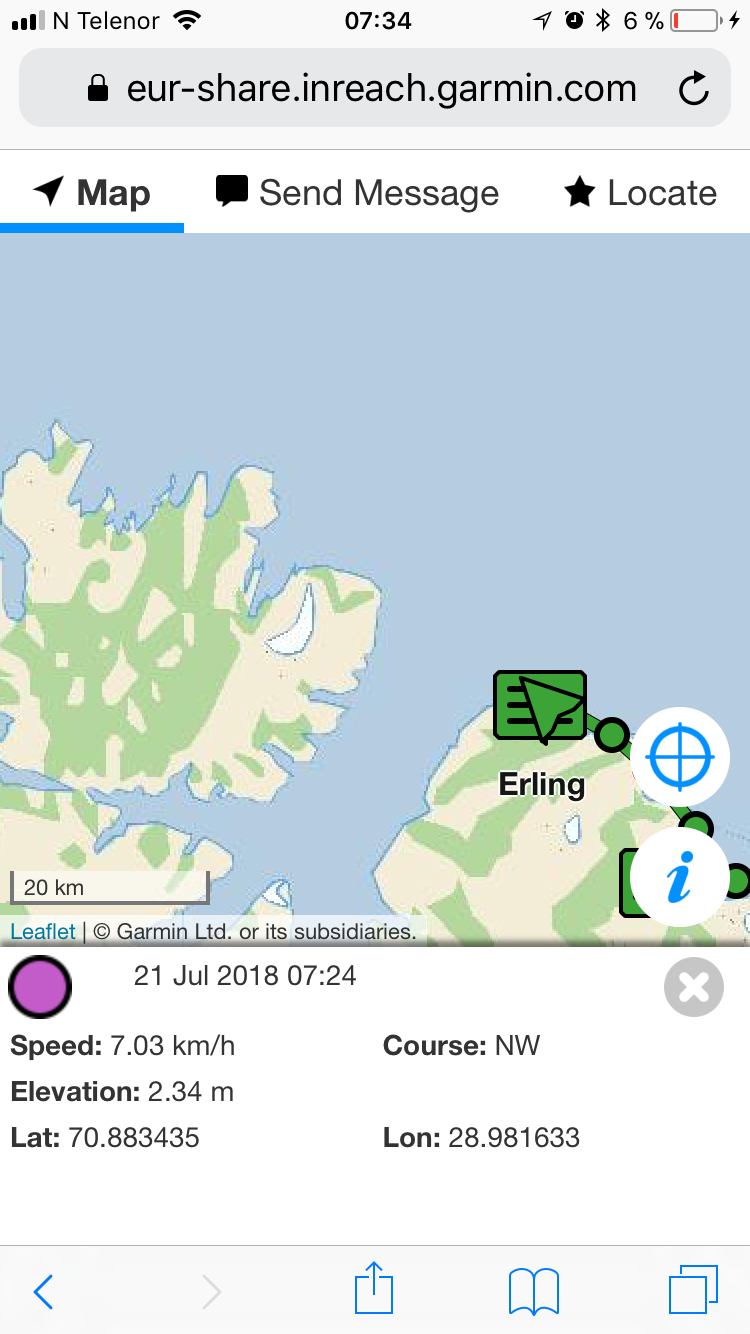The image size is (750, 1334).
Task: Reload the Garmin inReach page
Action: (693, 90)
